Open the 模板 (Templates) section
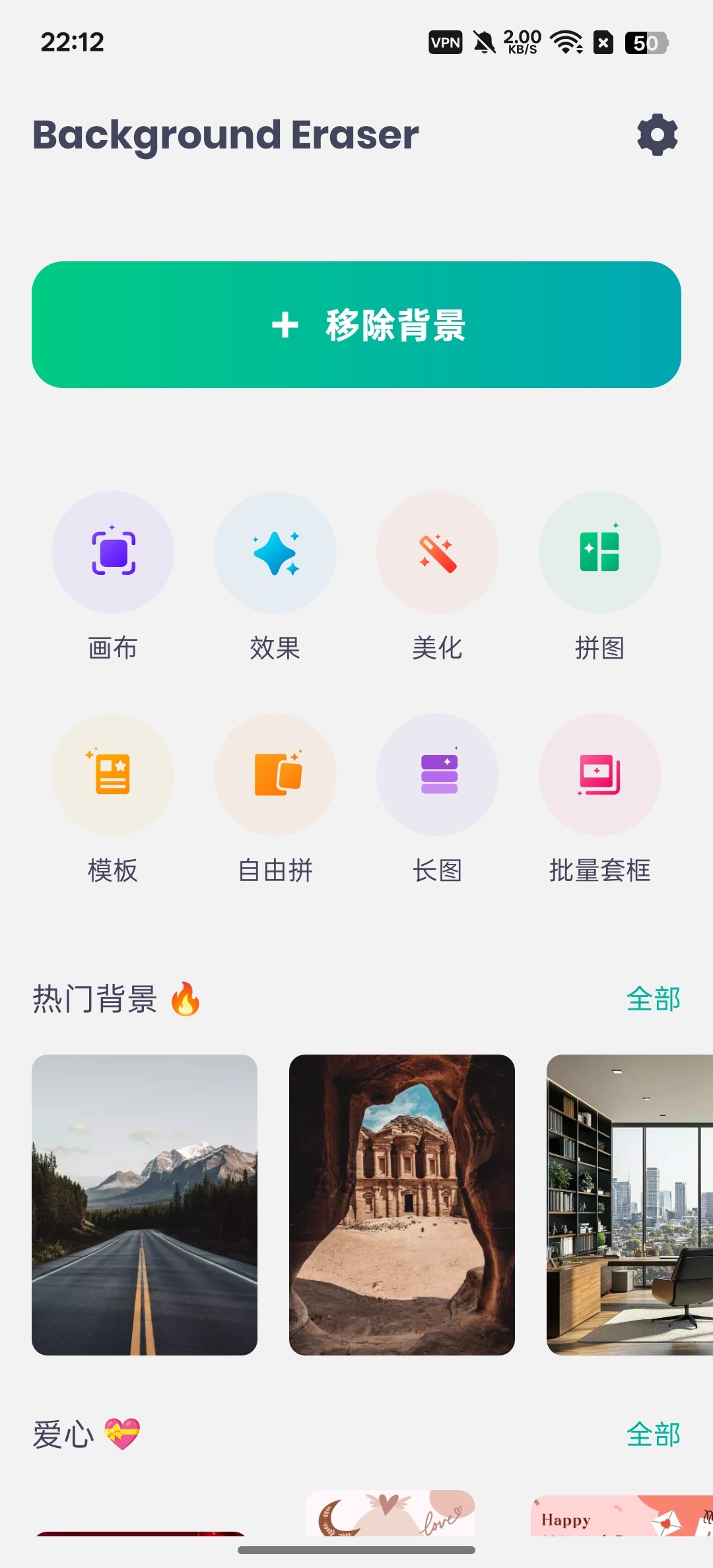Image resolution: width=713 pixels, height=1568 pixels. [112, 775]
